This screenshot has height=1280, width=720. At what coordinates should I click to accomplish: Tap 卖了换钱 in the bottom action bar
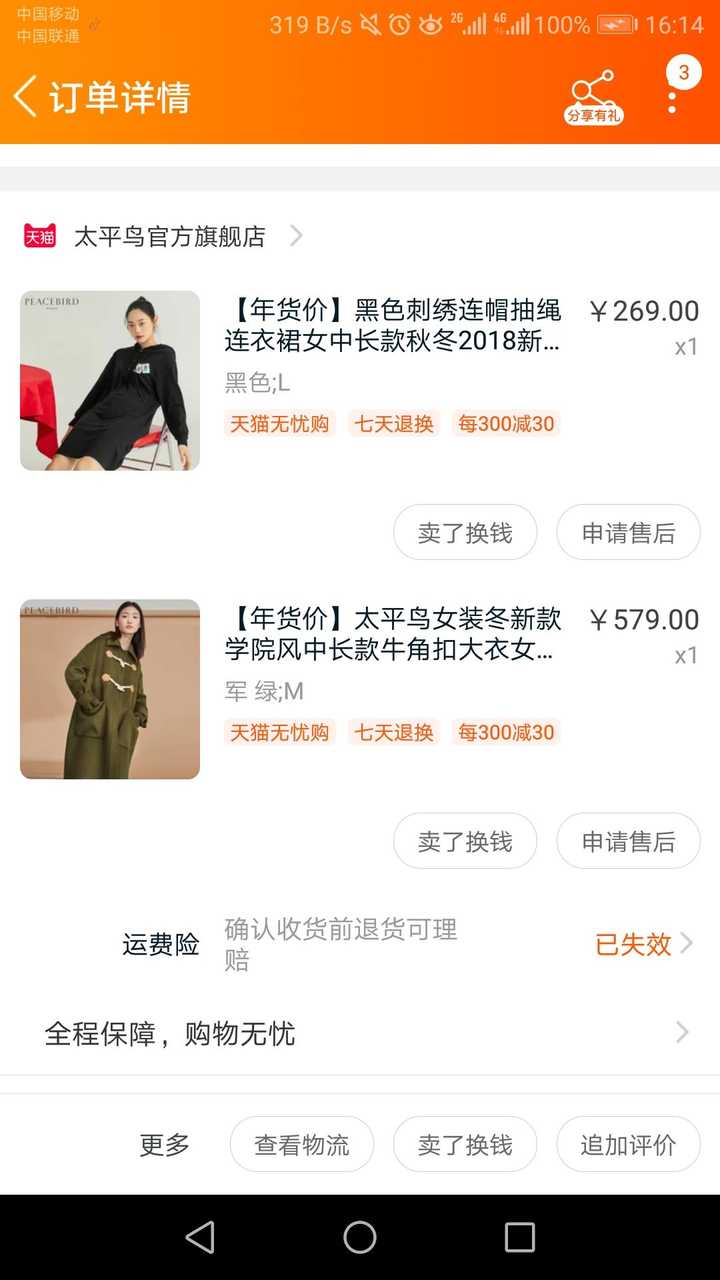coord(465,1144)
